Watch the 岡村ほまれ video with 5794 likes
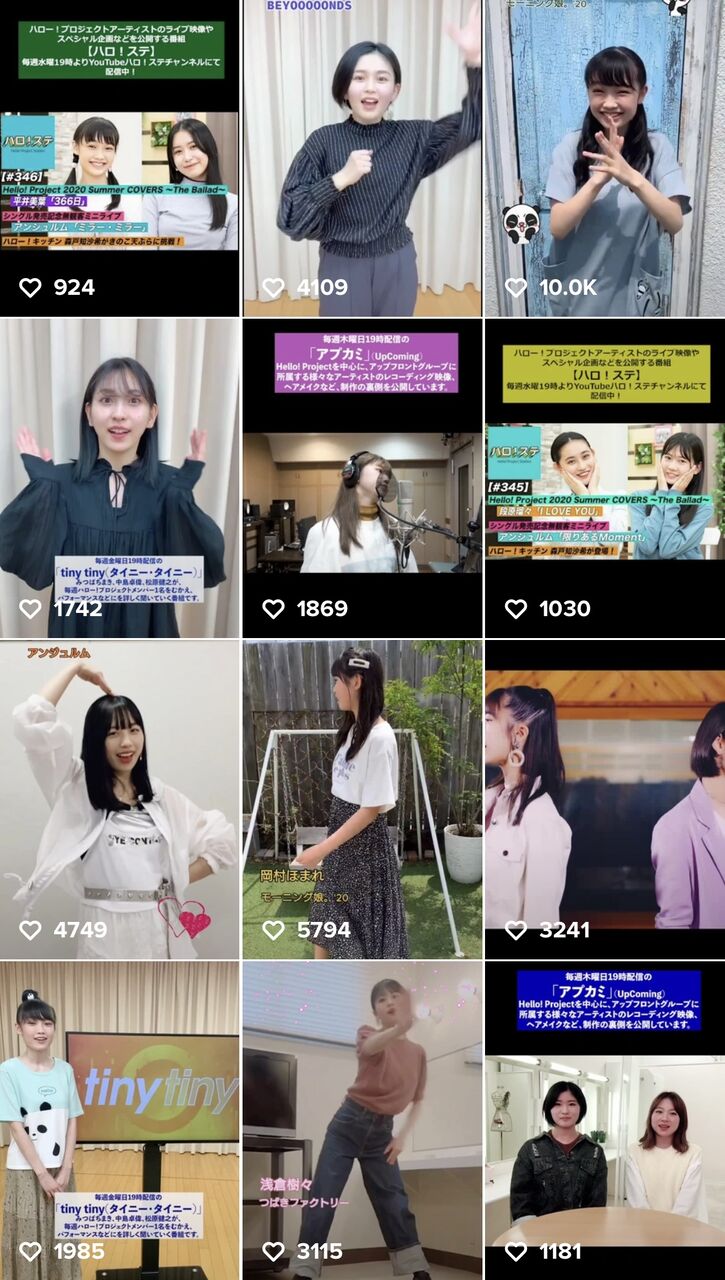The image size is (725, 1280). click(362, 800)
